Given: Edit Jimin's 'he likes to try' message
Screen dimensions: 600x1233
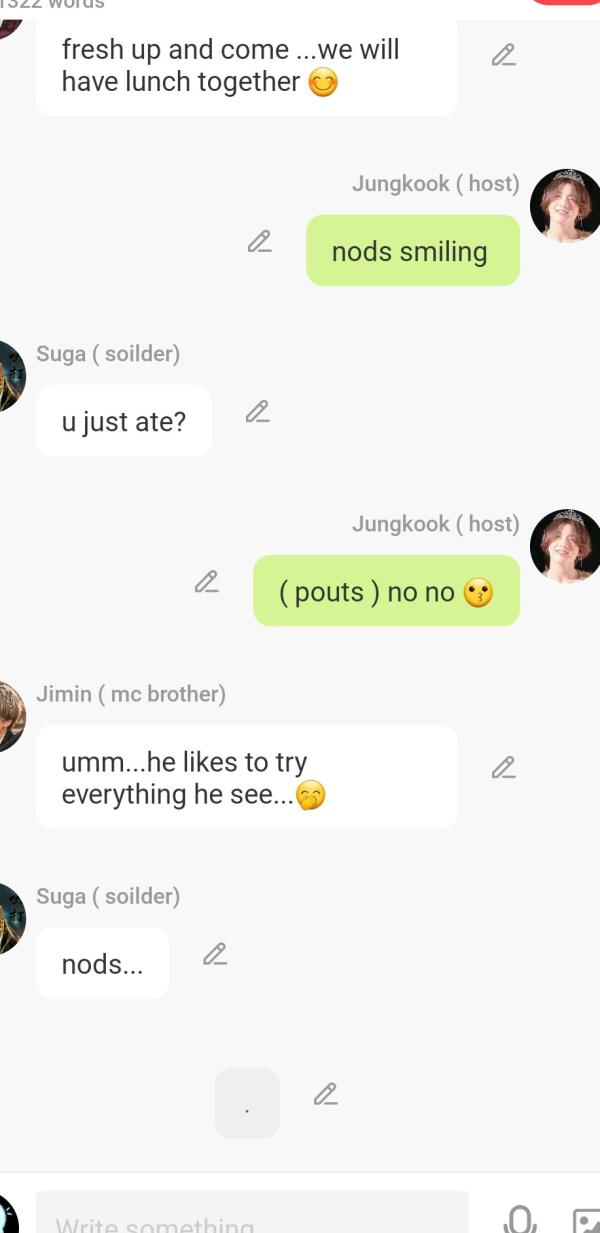Looking at the screenshot, I should click(504, 768).
